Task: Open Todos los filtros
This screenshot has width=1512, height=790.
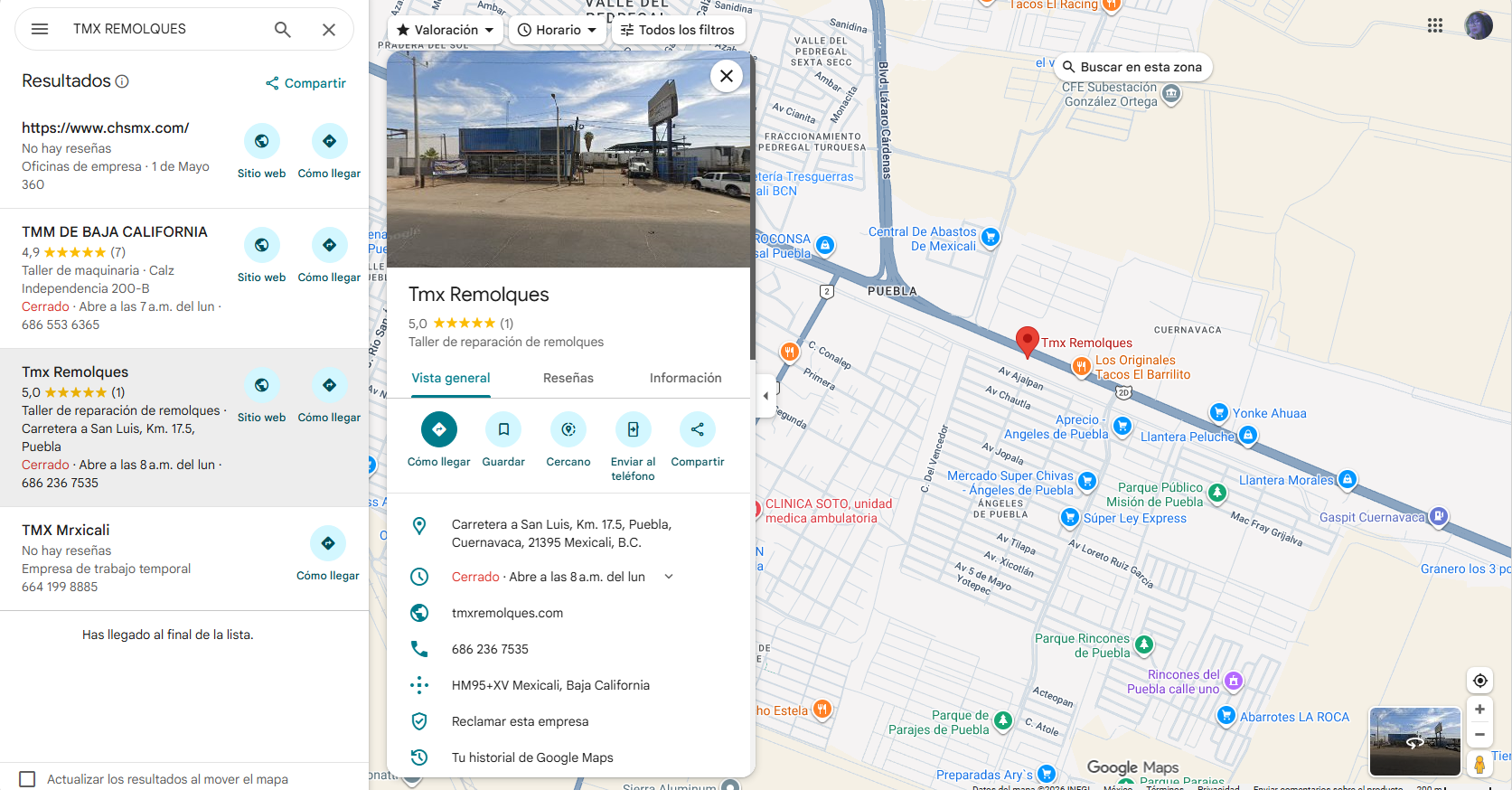Action: [677, 30]
